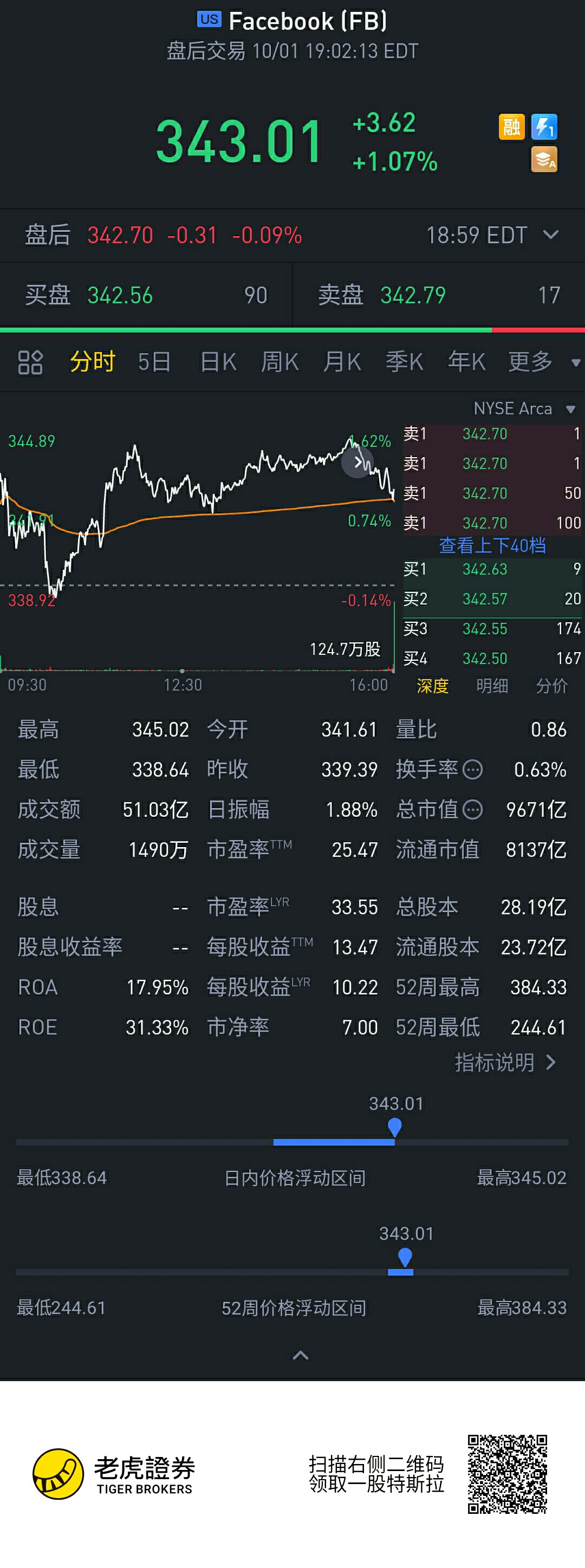This screenshot has height=1568, width=585.
Task: Tap the 融 margin icon
Action: [x=511, y=127]
